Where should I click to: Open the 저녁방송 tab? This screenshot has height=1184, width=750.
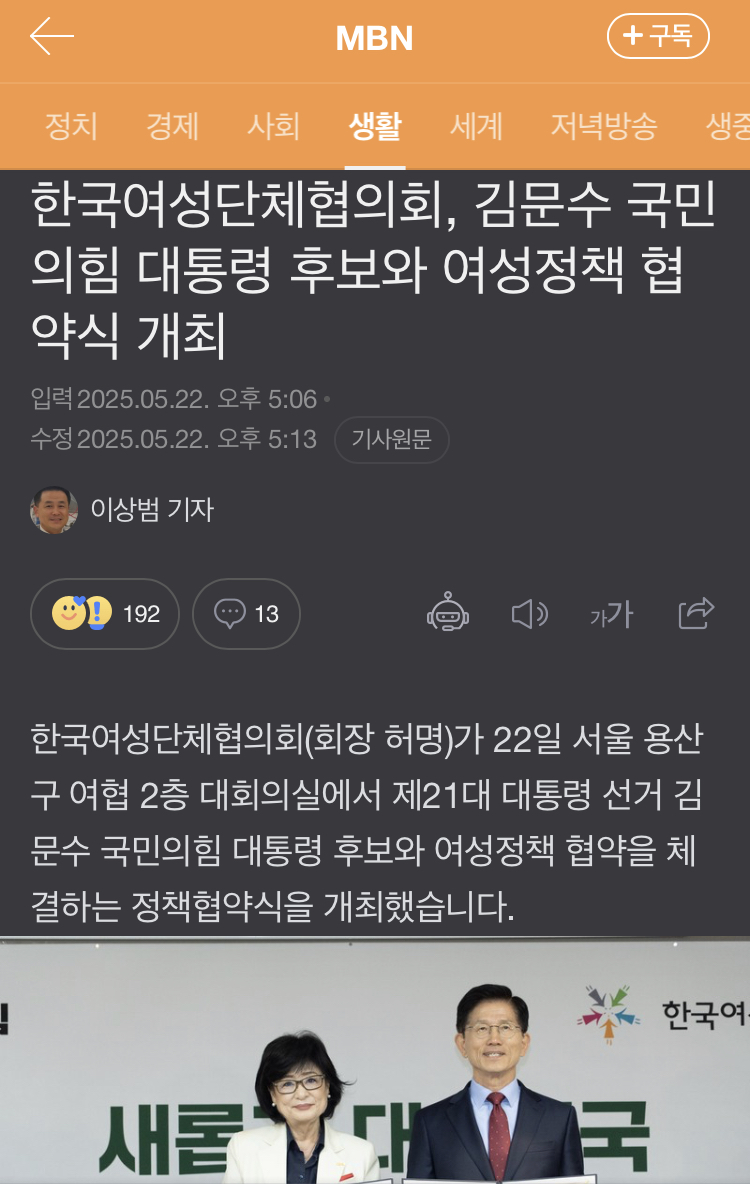point(603,126)
